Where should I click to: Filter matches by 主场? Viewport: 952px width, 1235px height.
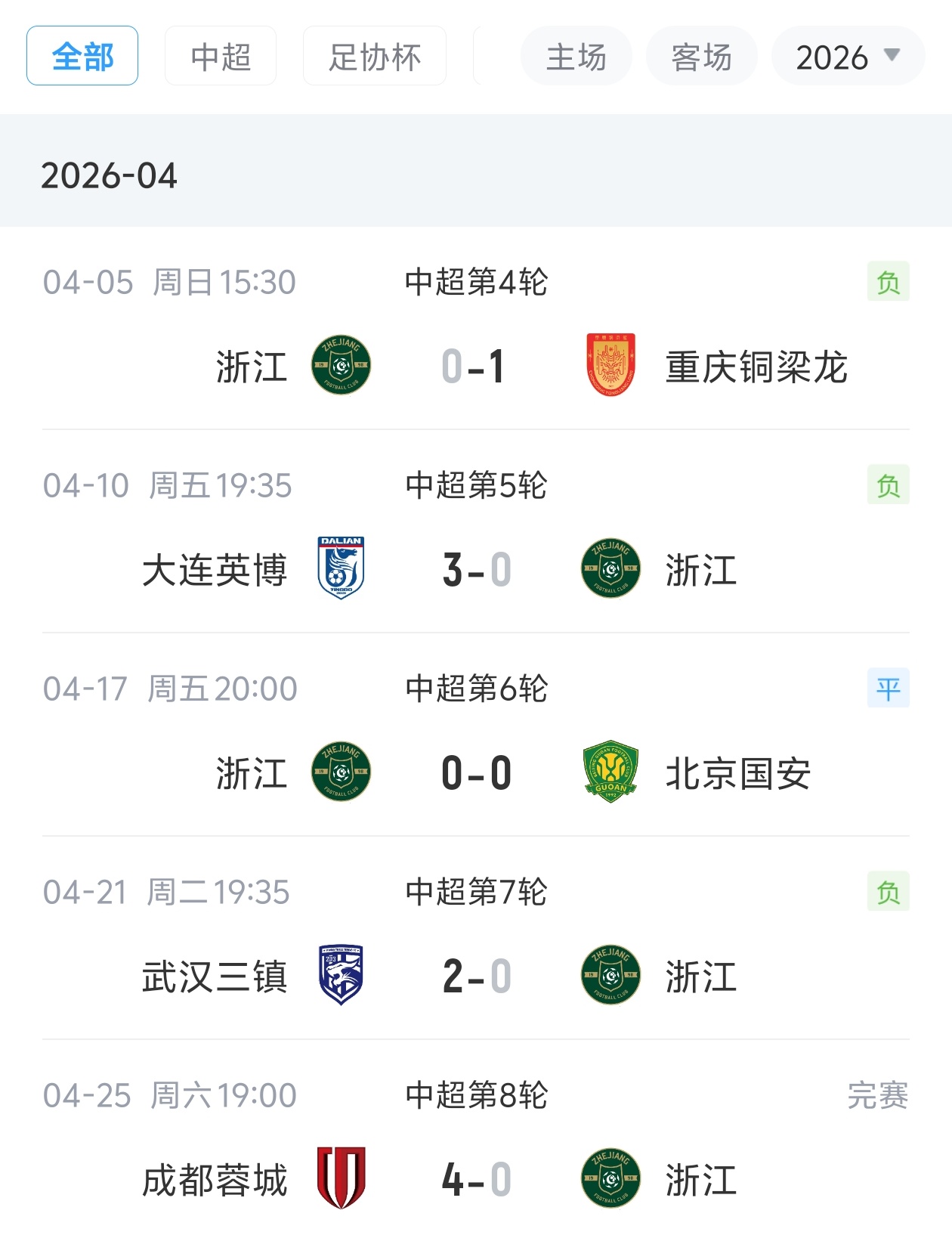pyautogui.click(x=576, y=56)
